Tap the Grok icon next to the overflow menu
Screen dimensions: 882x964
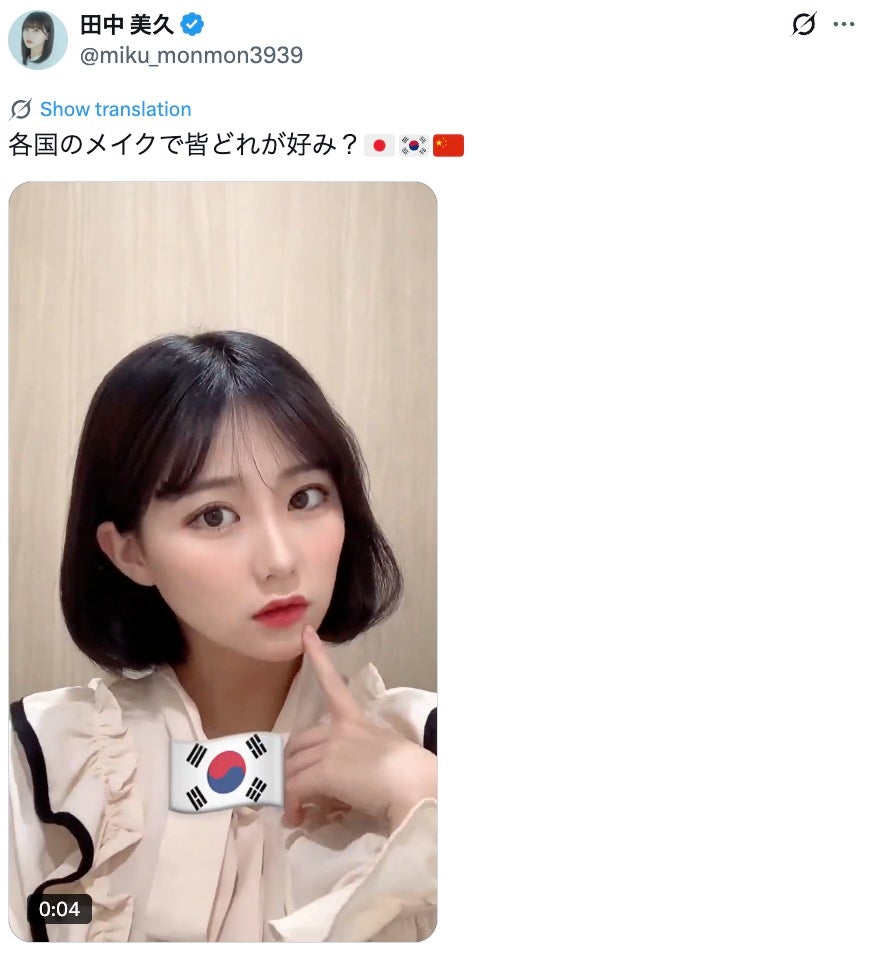pyautogui.click(x=803, y=24)
